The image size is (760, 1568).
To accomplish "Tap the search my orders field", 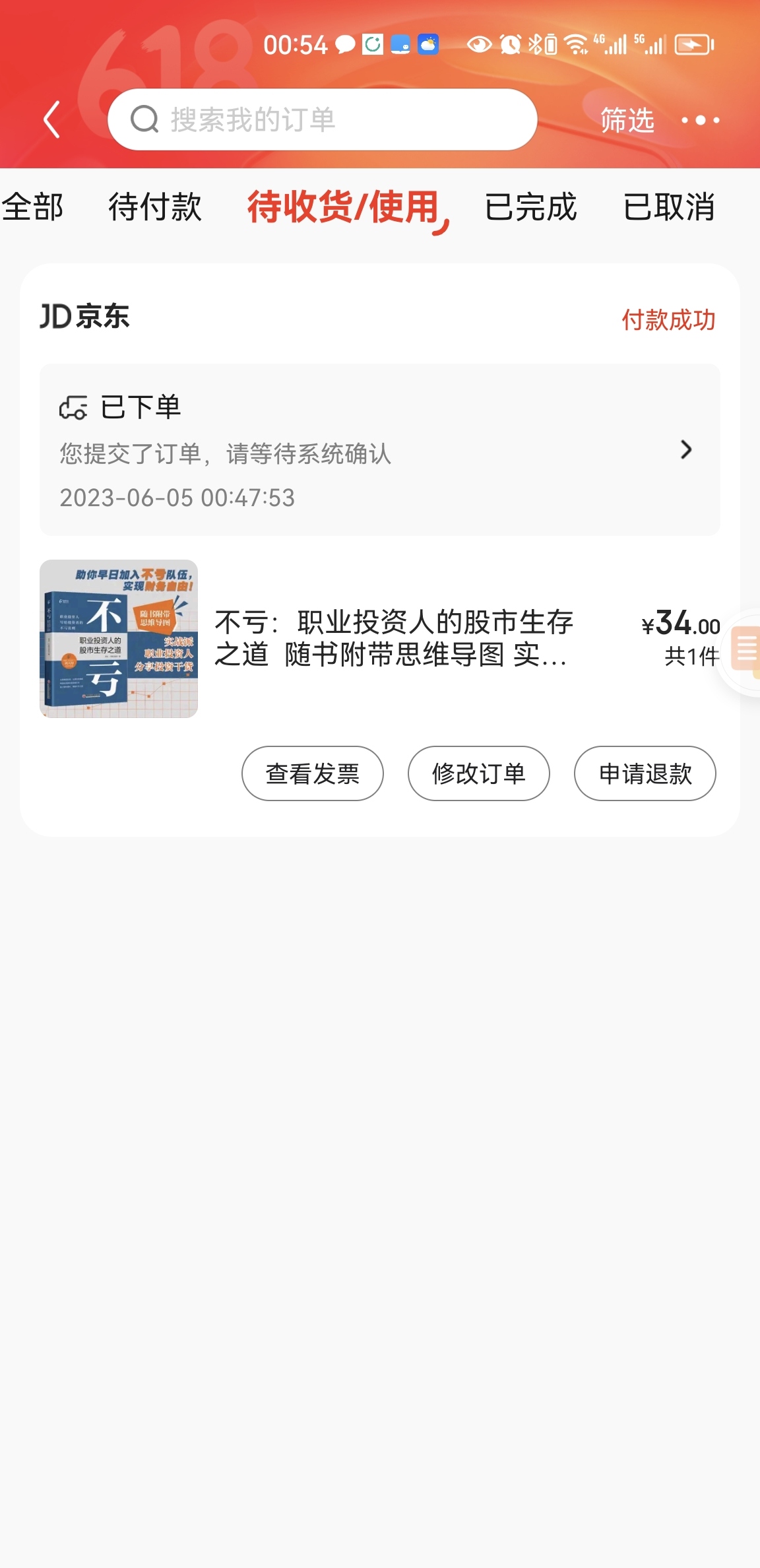I will point(323,119).
